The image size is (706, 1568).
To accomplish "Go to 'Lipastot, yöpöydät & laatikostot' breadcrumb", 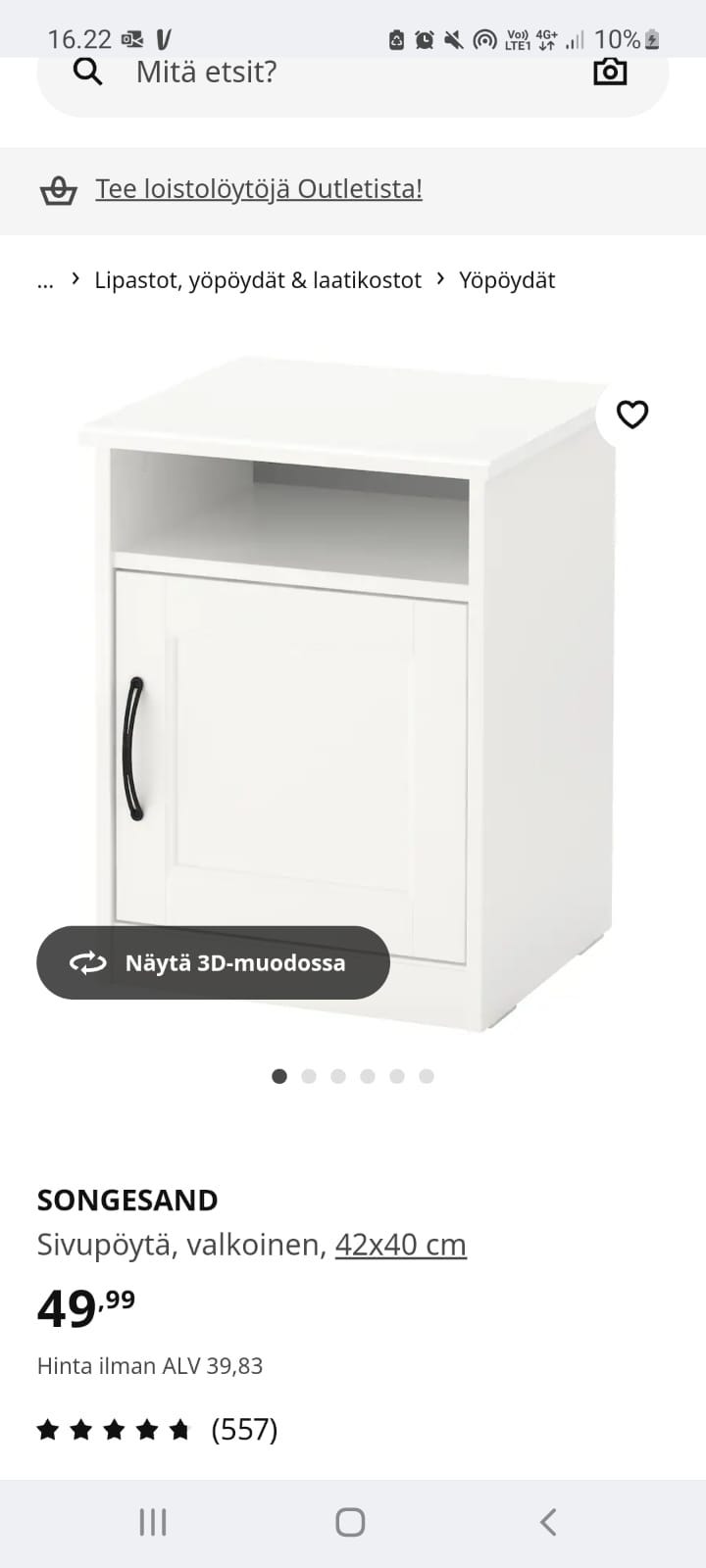I will (258, 280).
